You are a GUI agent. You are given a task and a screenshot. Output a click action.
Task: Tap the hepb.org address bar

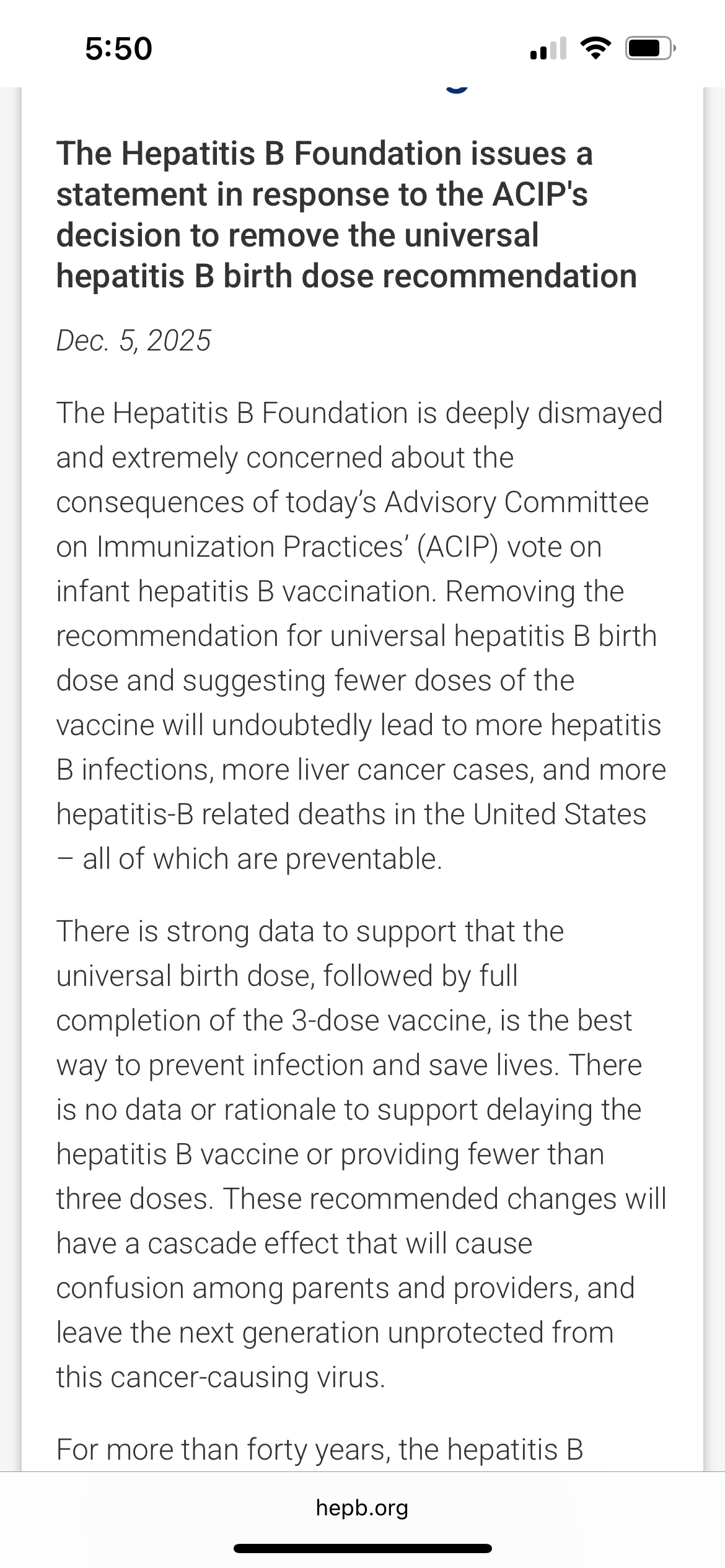point(362,1507)
